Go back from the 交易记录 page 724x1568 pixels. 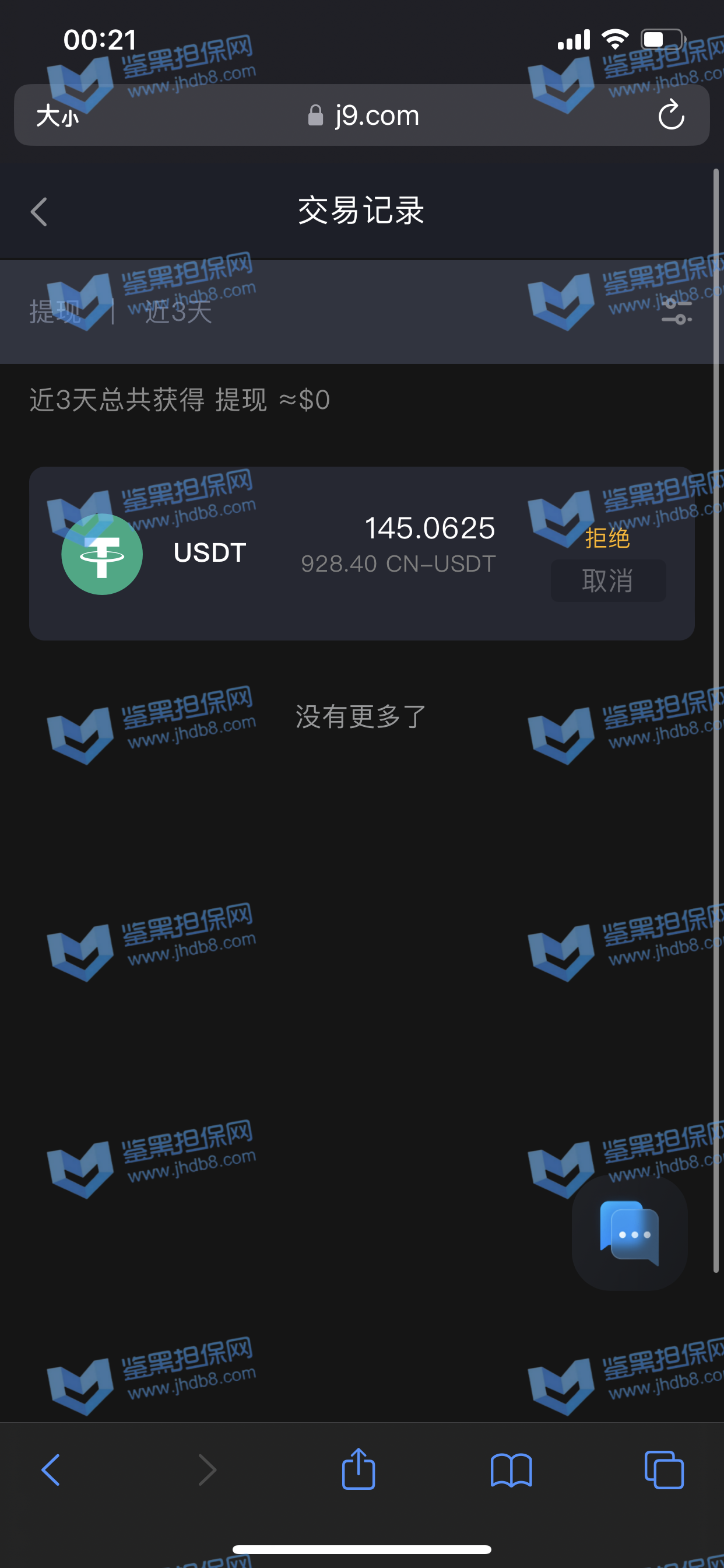39,212
